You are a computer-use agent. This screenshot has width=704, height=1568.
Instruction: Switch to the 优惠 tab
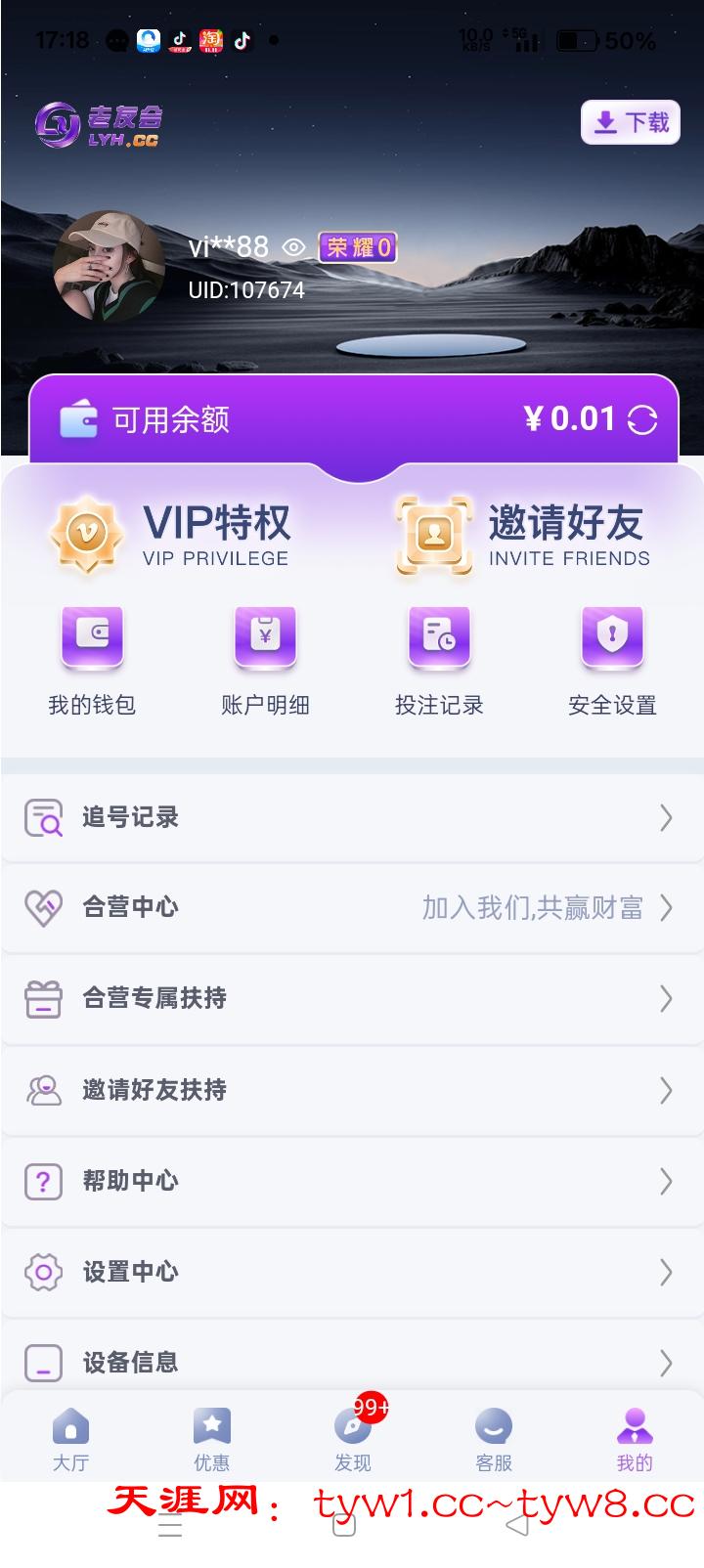tap(211, 1440)
